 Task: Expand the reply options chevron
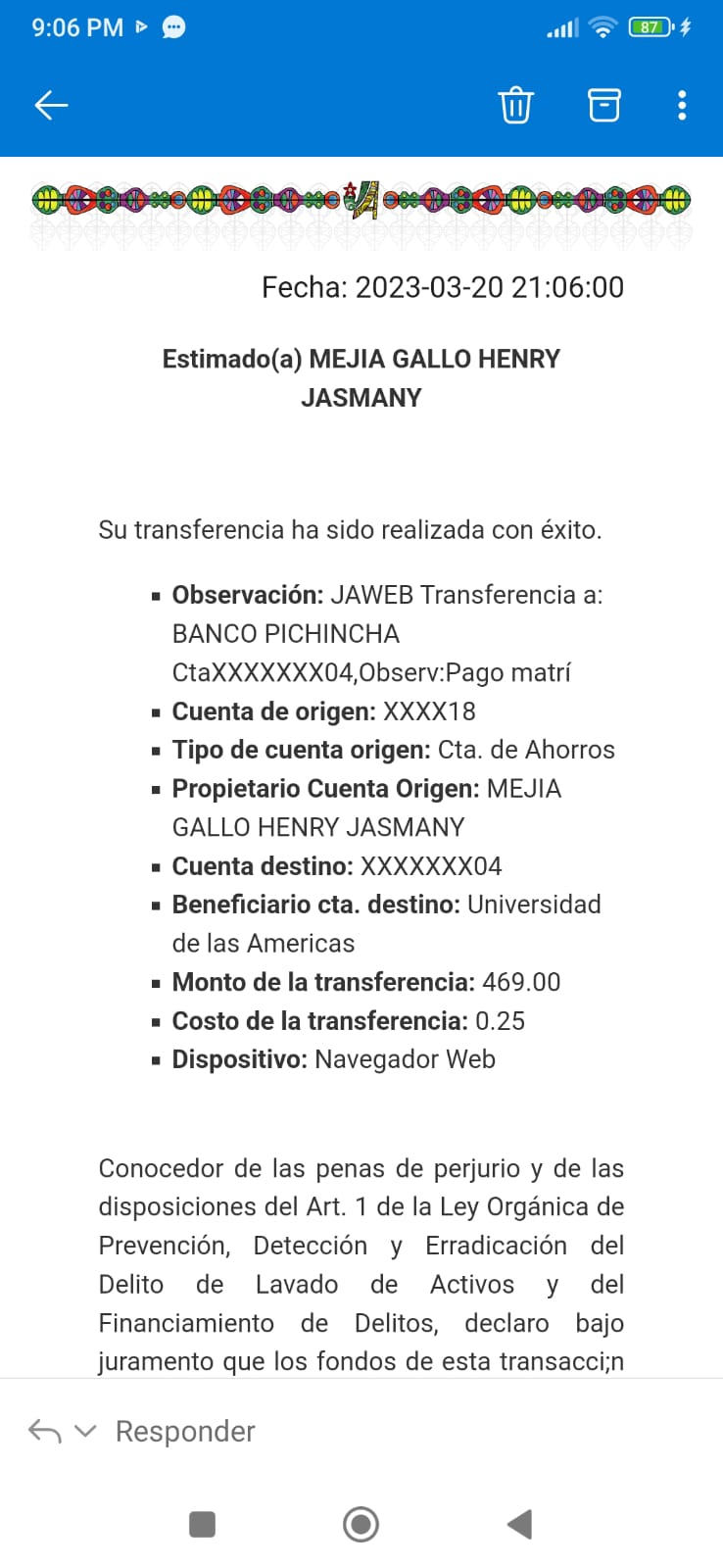tap(86, 1431)
